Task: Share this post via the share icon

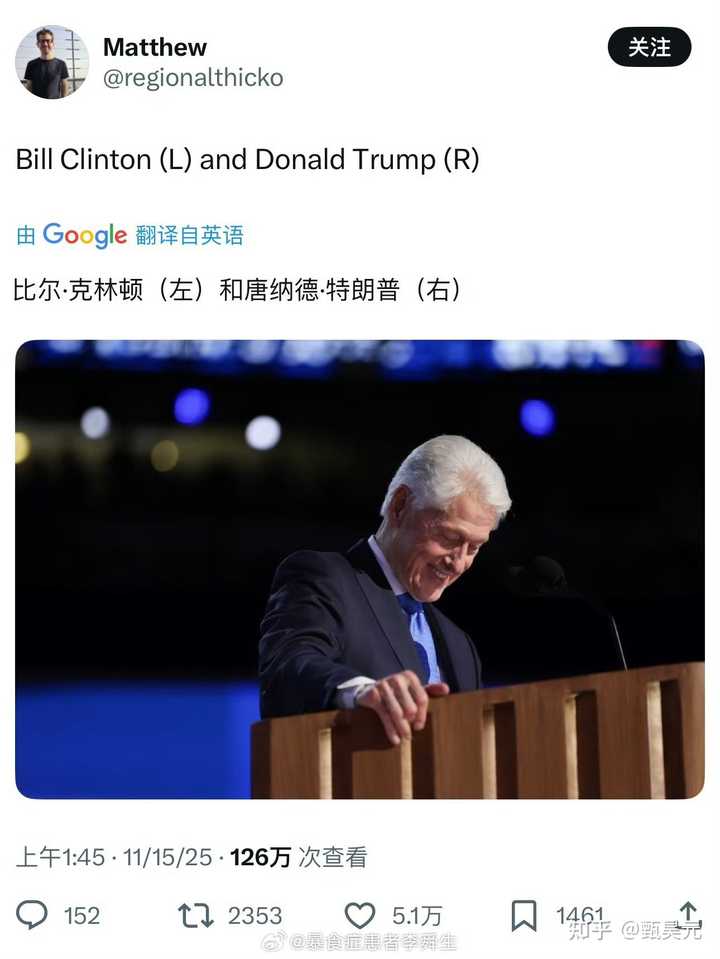Action: (x=688, y=913)
